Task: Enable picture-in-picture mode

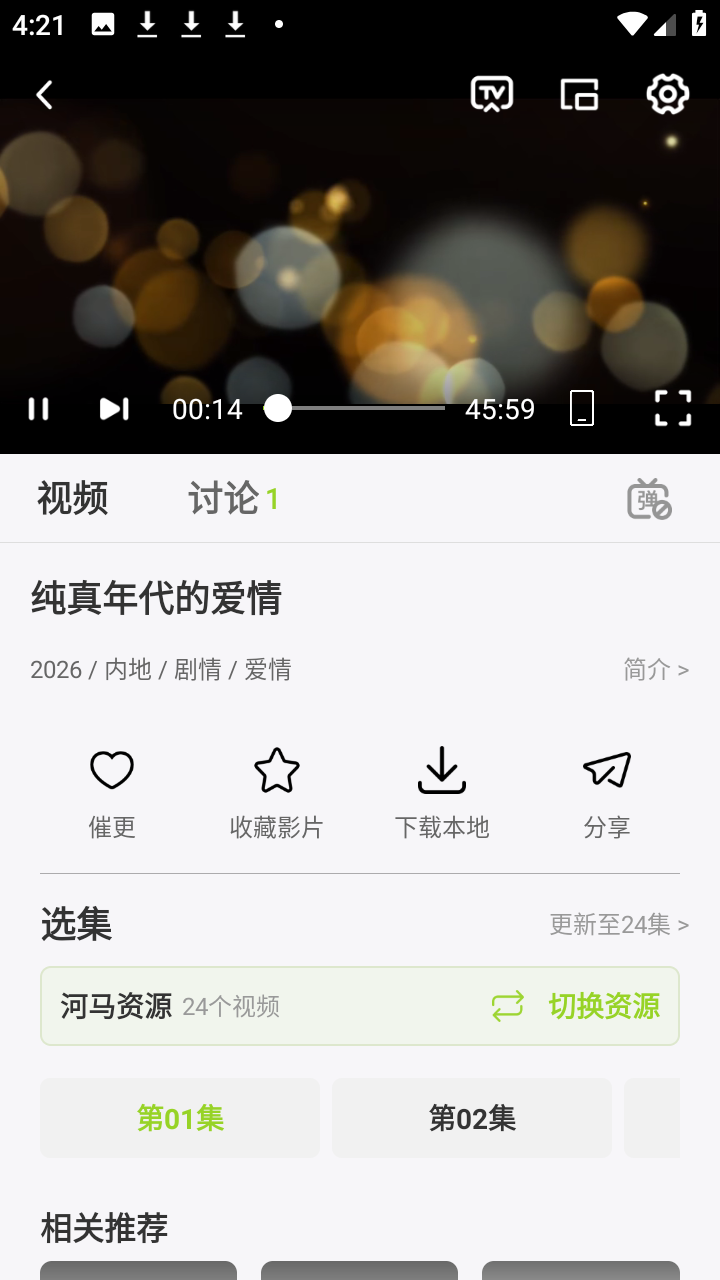Action: coord(579,95)
